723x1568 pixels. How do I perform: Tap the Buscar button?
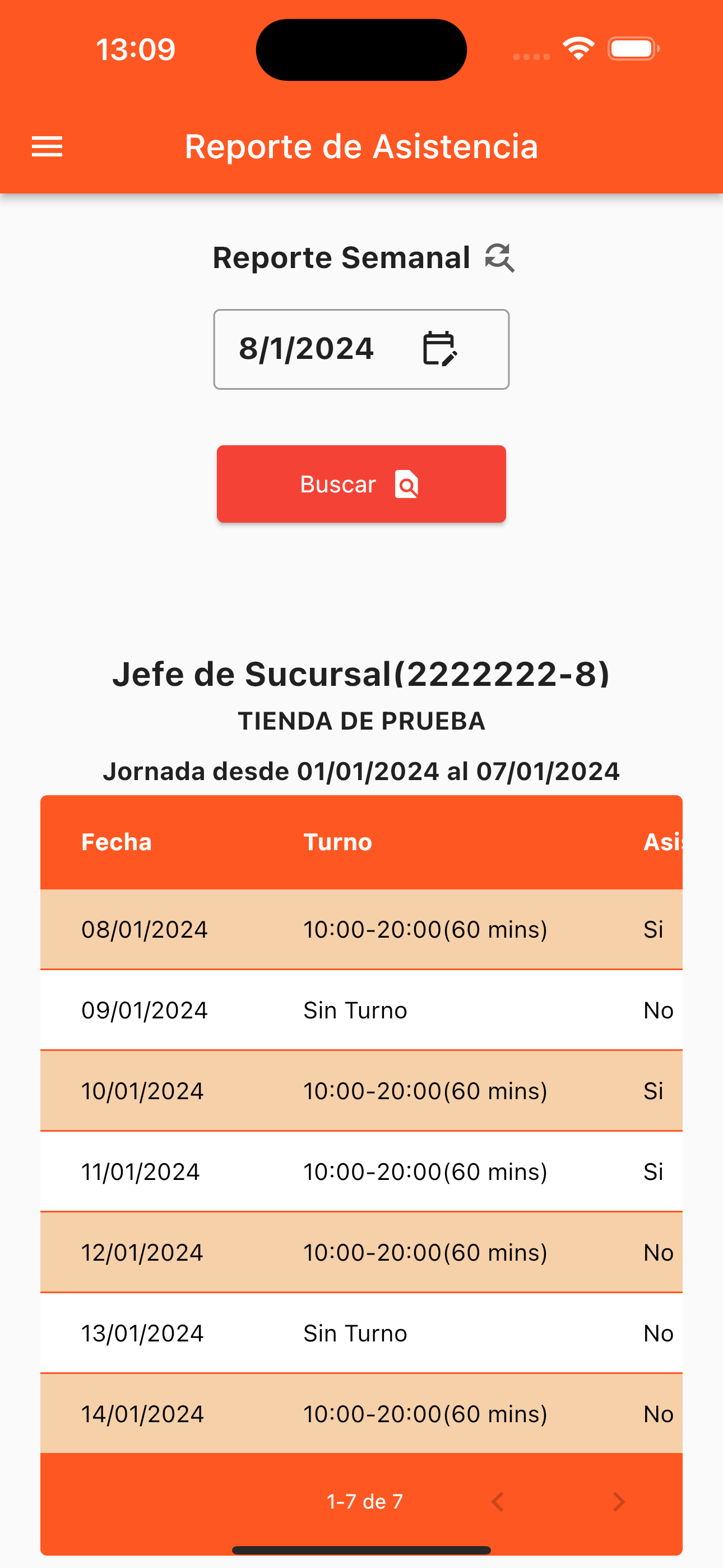tap(361, 484)
